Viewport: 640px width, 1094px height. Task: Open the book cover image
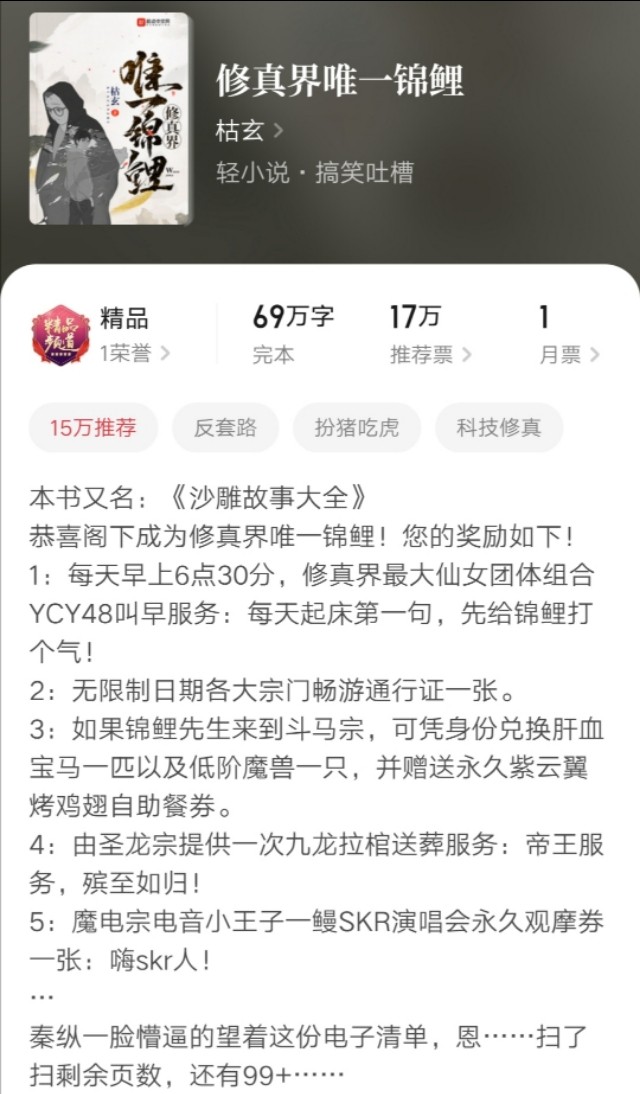(110, 118)
